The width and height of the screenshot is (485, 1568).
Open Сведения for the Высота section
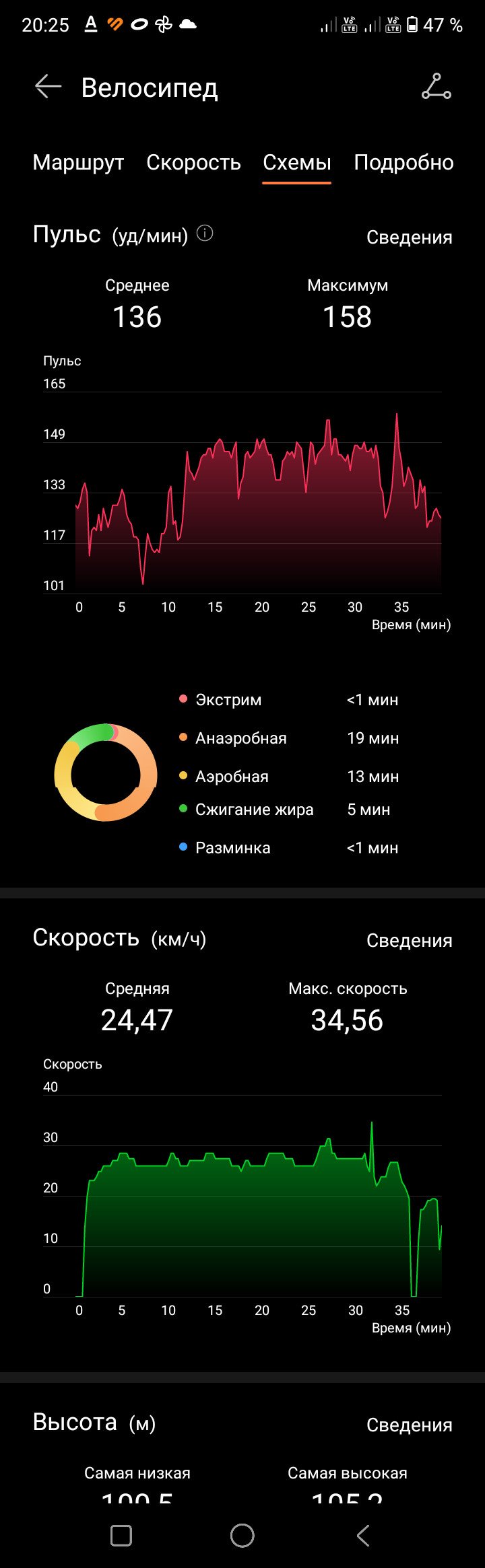tap(409, 1425)
